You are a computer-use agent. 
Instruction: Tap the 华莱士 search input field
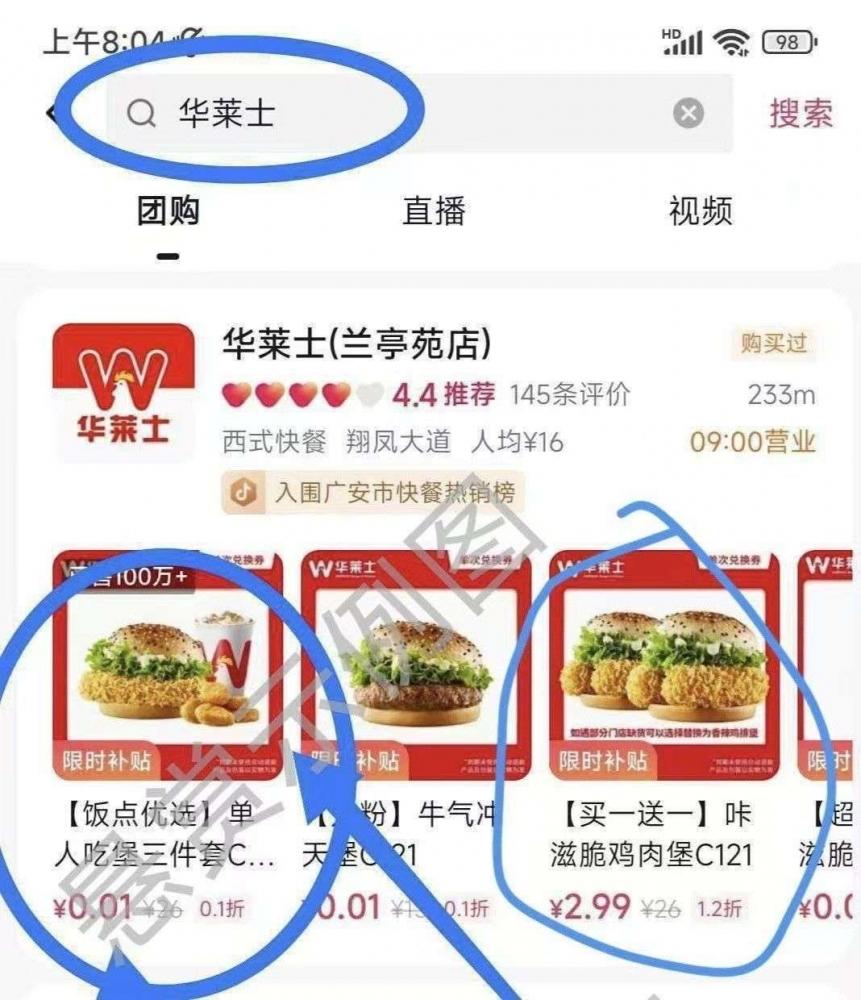click(400, 114)
